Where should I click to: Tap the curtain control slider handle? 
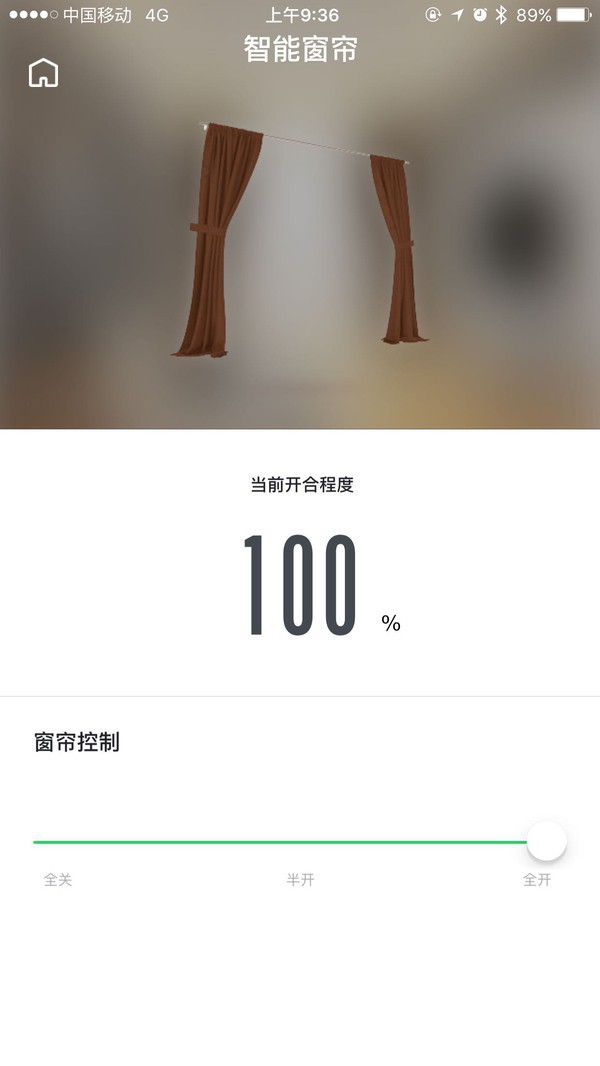click(546, 841)
